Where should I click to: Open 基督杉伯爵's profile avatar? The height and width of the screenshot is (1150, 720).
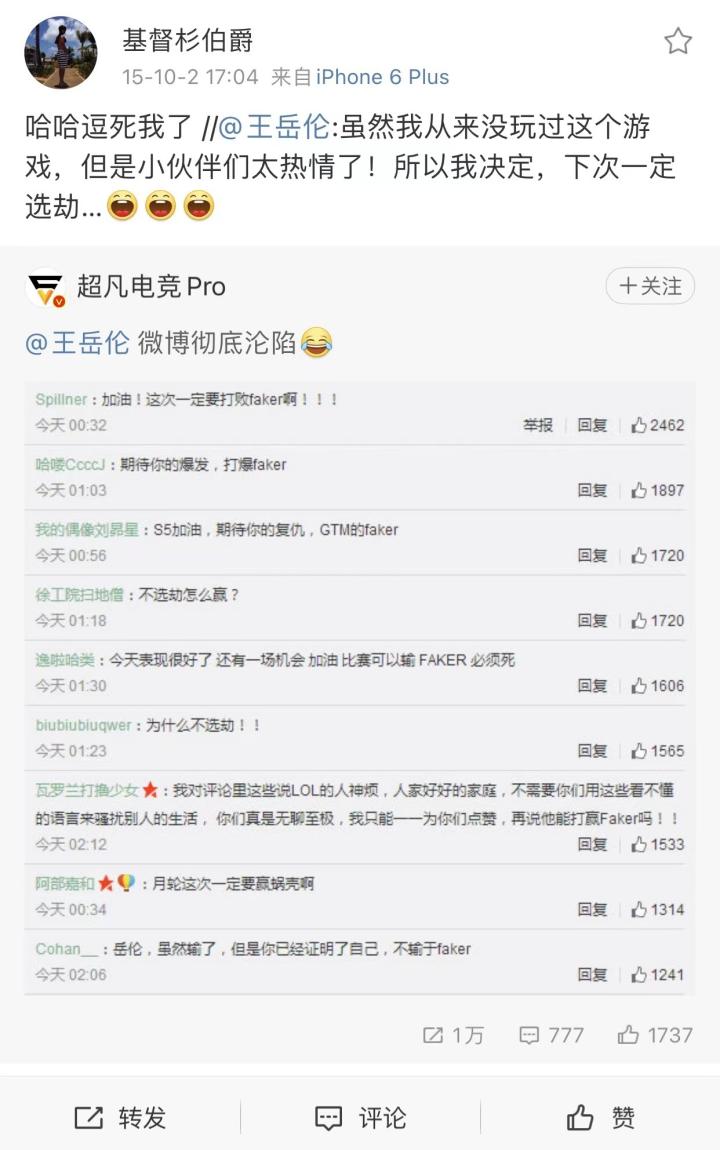[61, 53]
